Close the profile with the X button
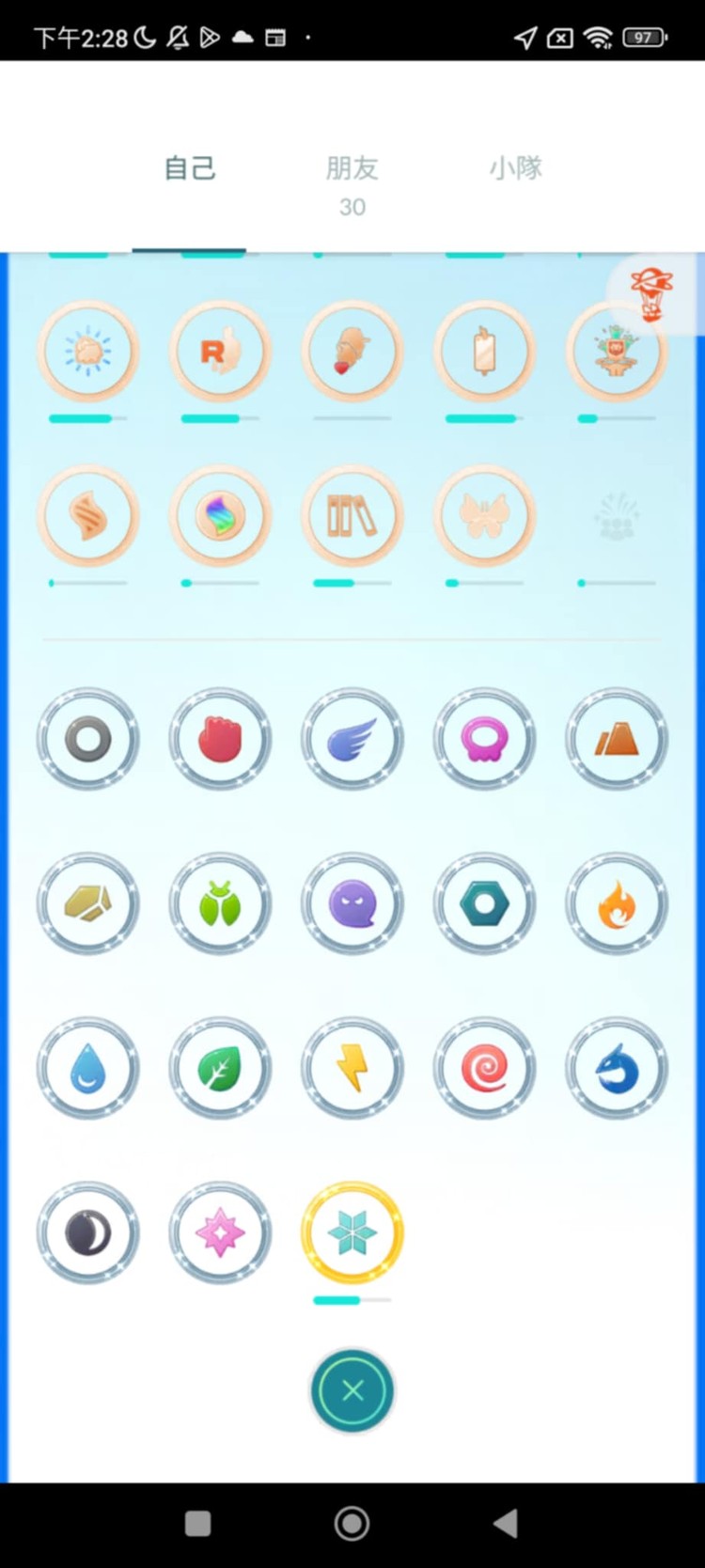This screenshot has height=1568, width=705. (x=352, y=1390)
